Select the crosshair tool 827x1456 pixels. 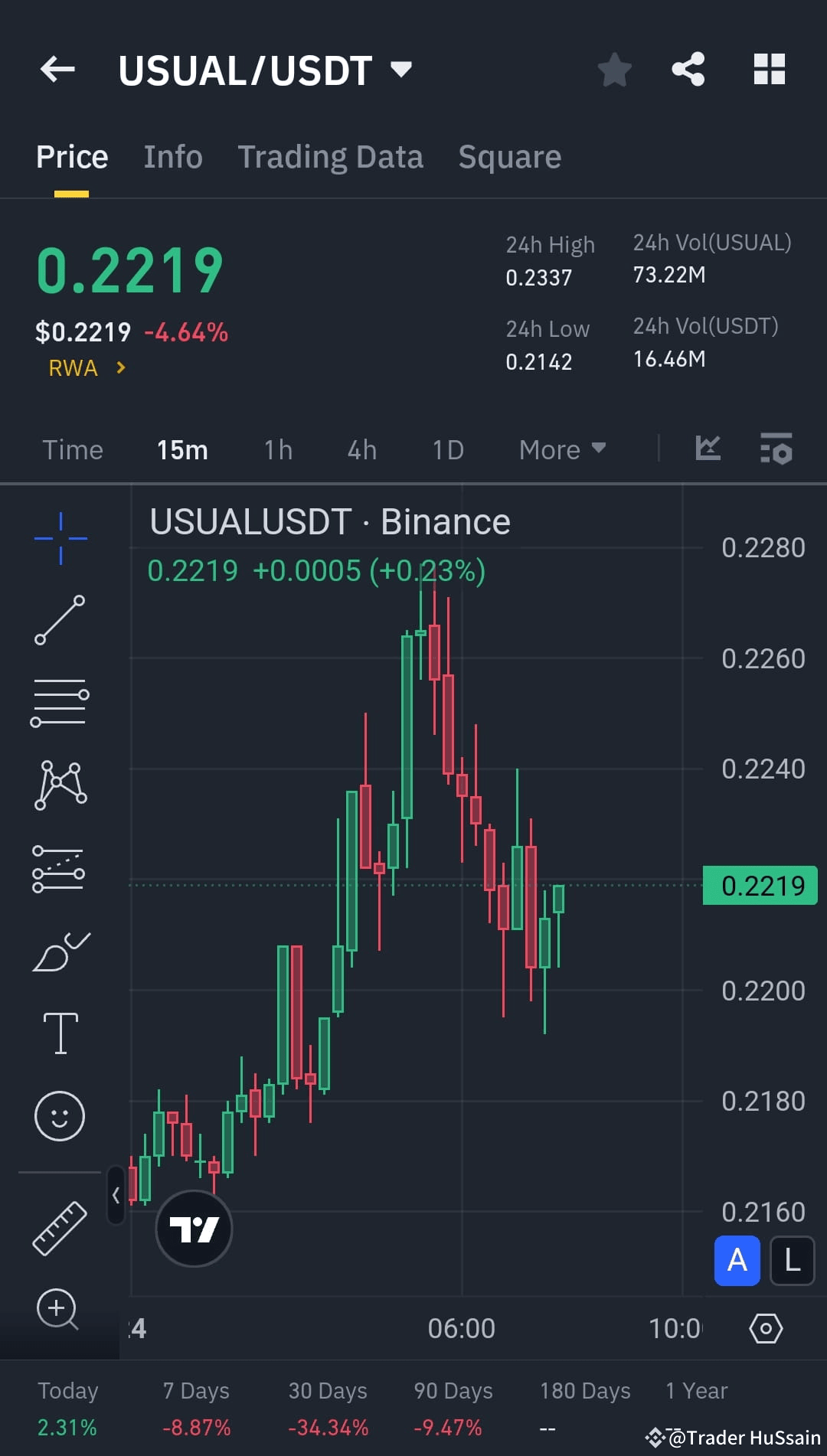(x=60, y=537)
